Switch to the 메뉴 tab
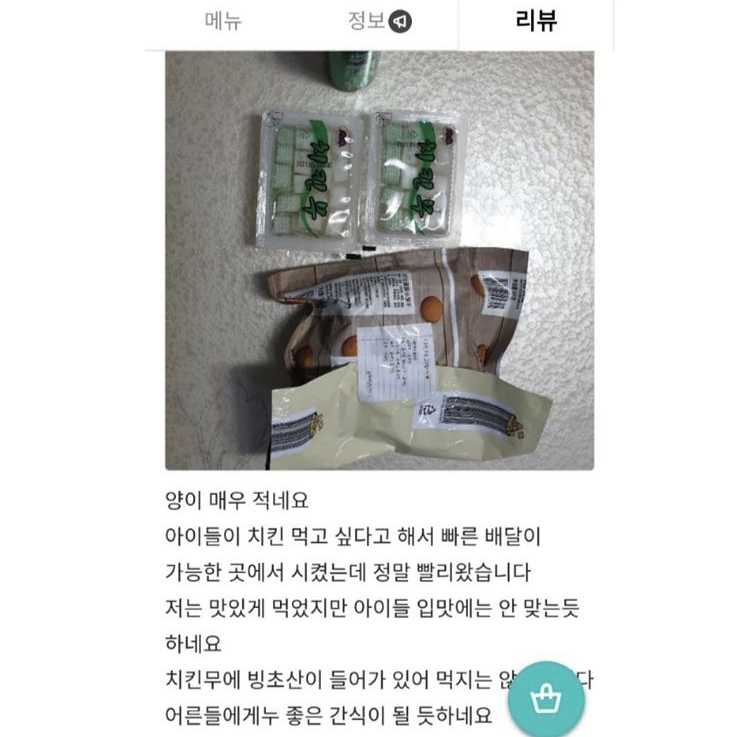 [223, 20]
